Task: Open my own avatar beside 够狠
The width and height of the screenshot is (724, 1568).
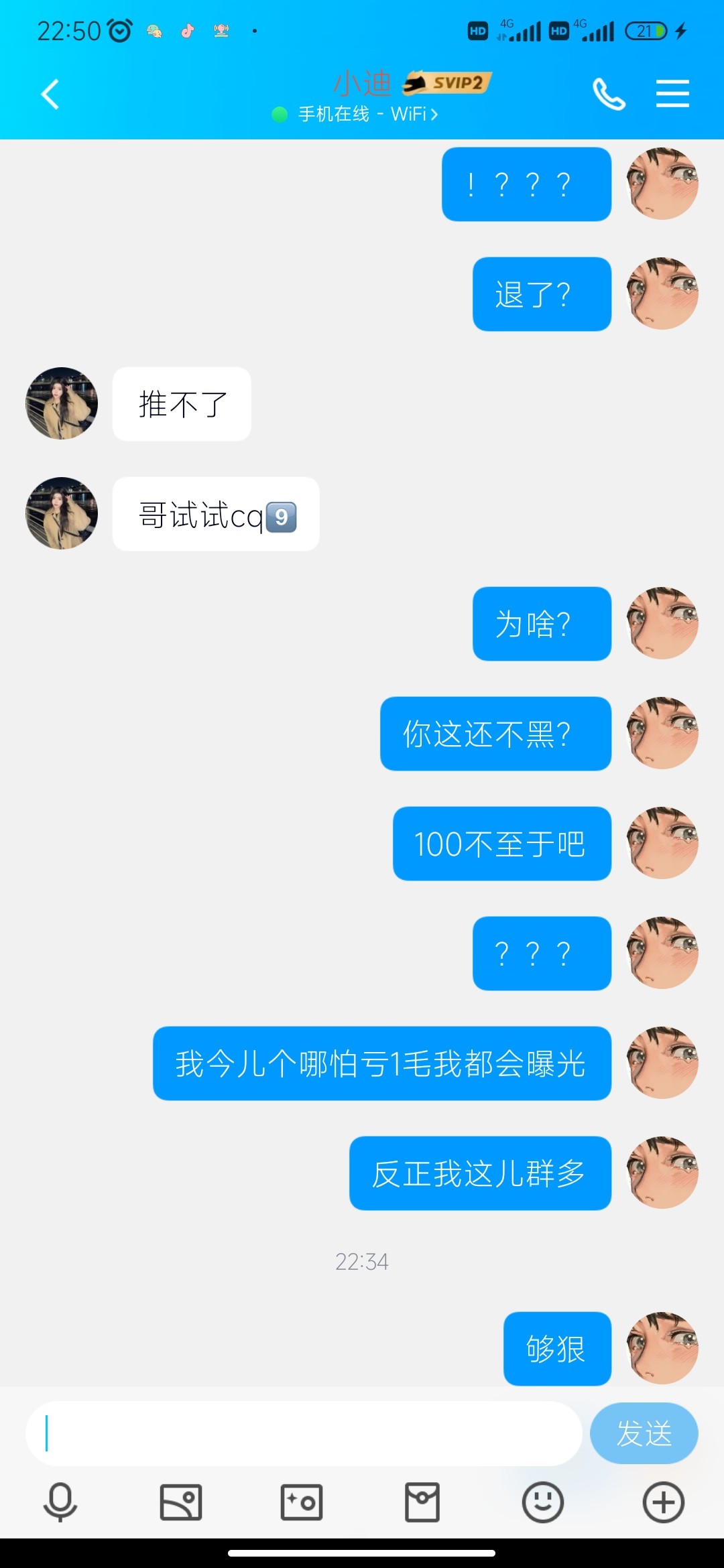Action: [x=662, y=1348]
